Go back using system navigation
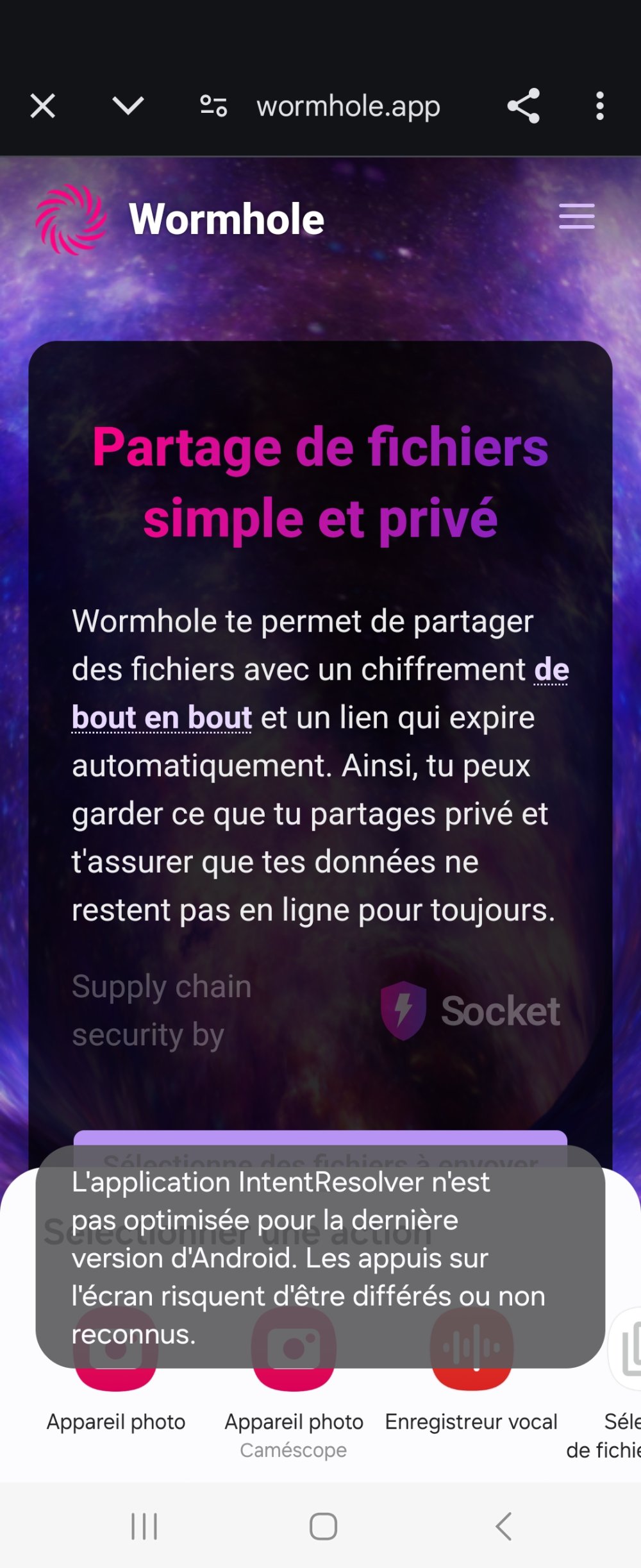Screen dimensions: 641x1568 (504, 1526)
